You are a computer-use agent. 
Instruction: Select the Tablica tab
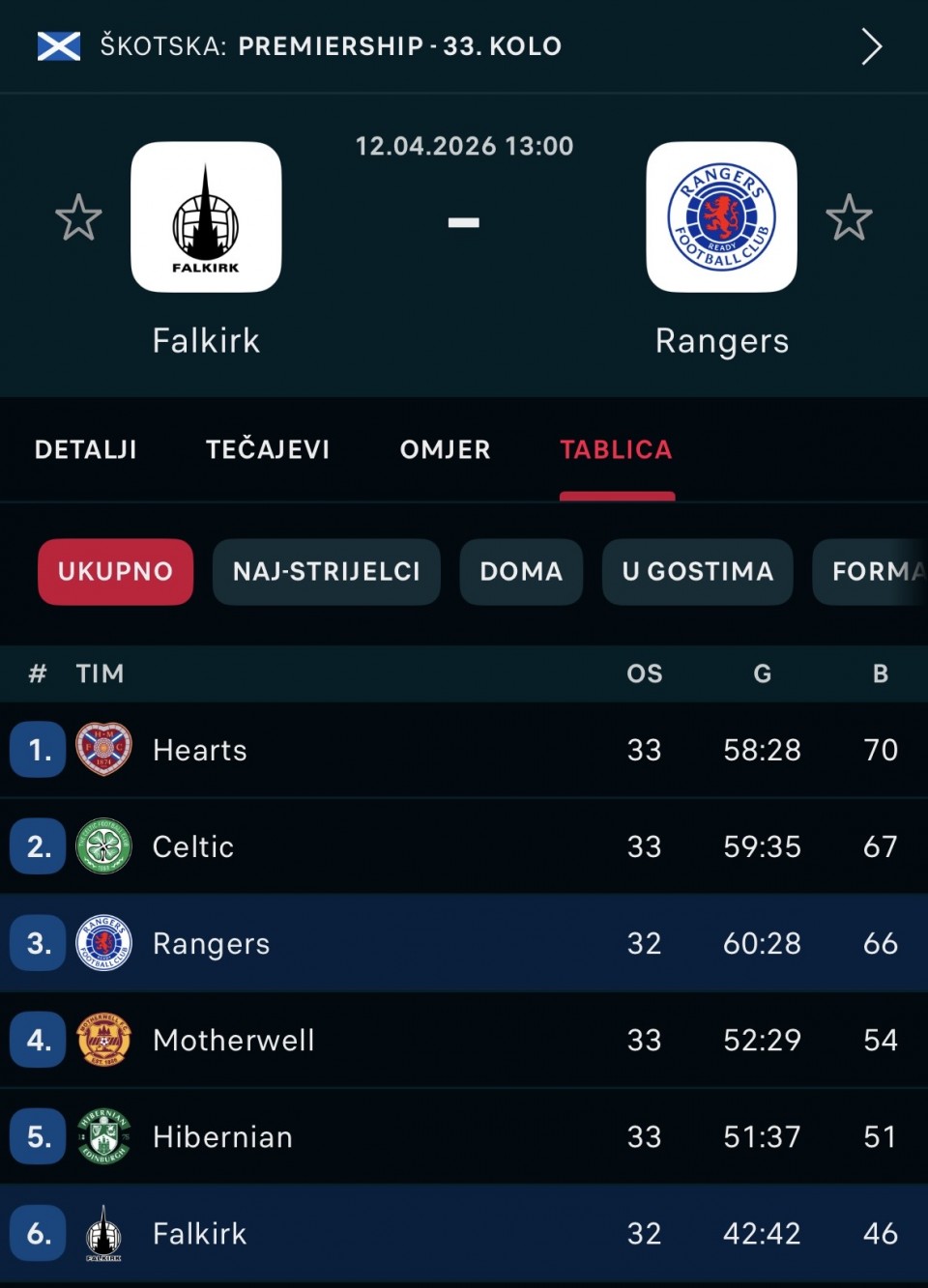pos(616,449)
